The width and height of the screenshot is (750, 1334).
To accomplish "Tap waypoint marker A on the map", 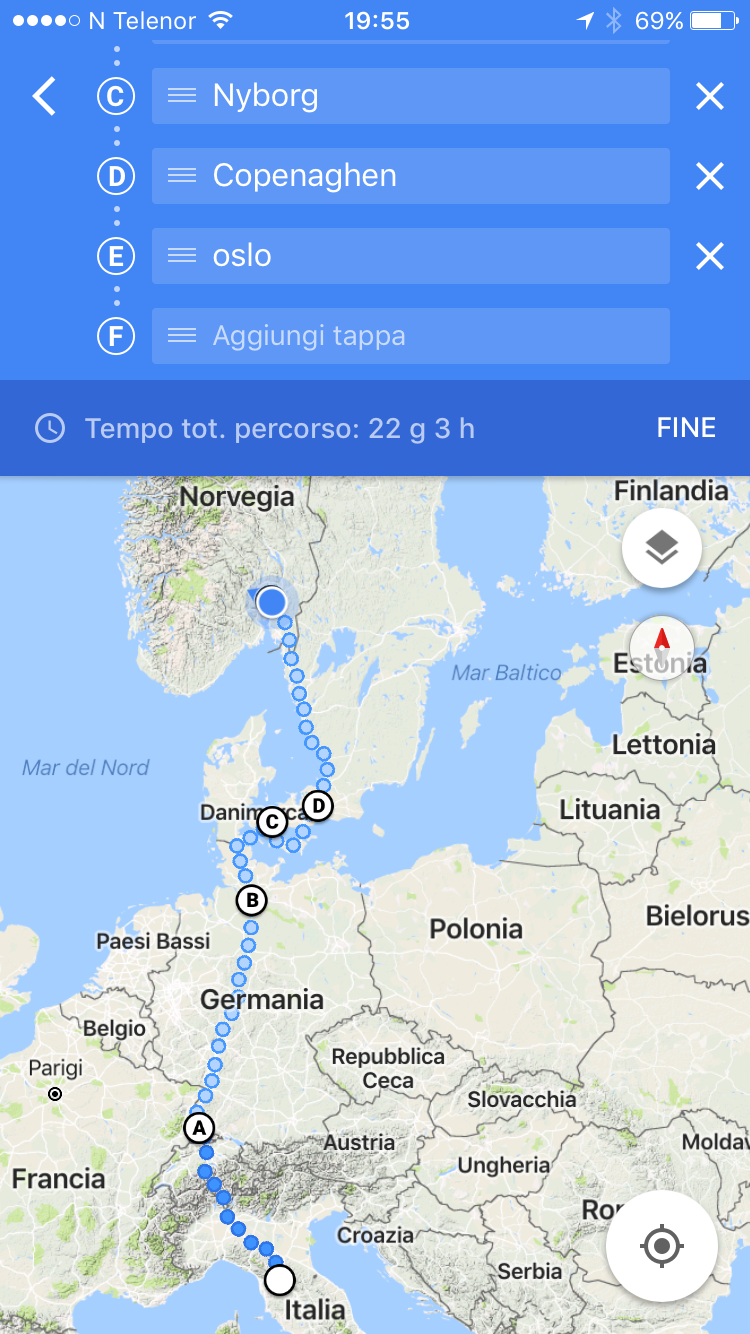I will coord(199,1128).
